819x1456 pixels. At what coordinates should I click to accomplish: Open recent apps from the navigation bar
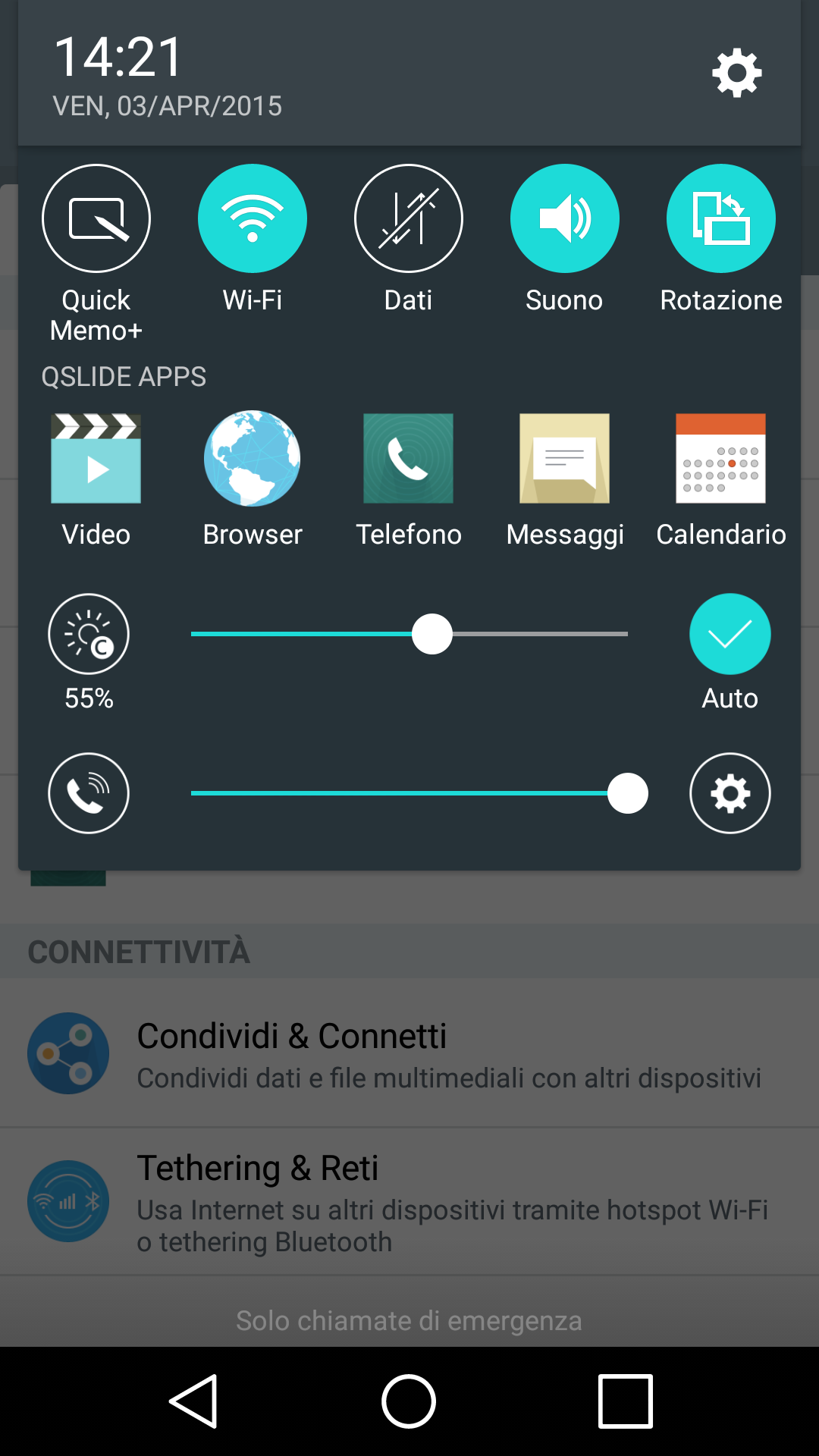pyautogui.click(x=626, y=1401)
